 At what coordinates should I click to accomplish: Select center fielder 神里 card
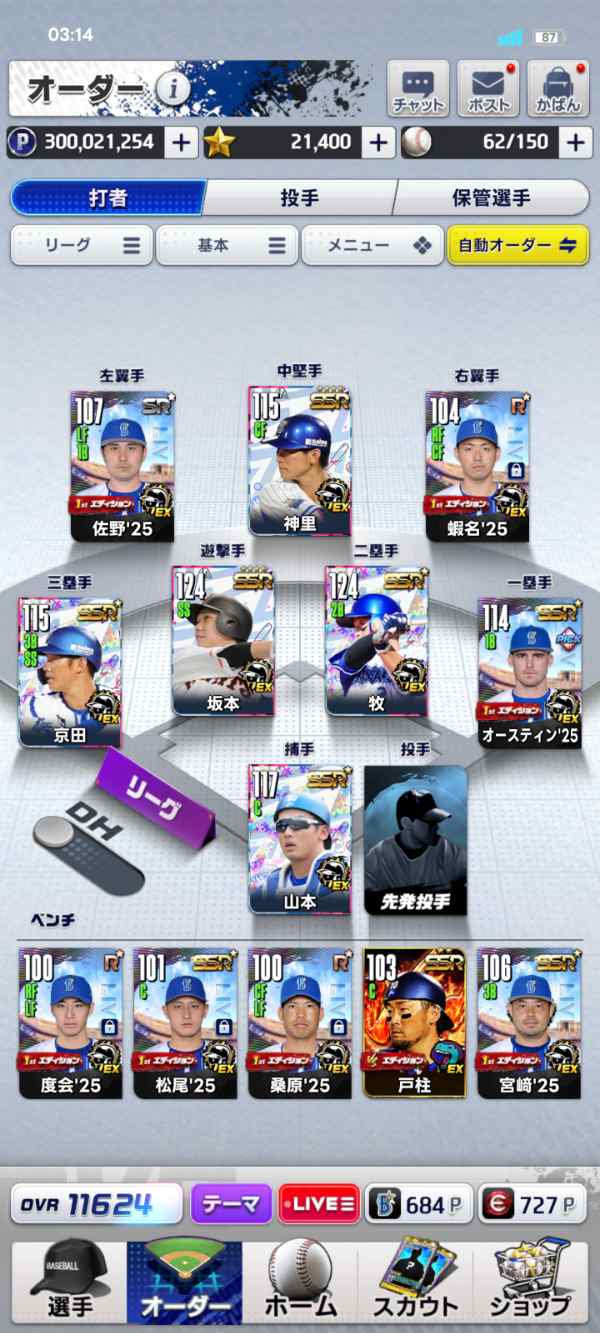click(x=302, y=461)
